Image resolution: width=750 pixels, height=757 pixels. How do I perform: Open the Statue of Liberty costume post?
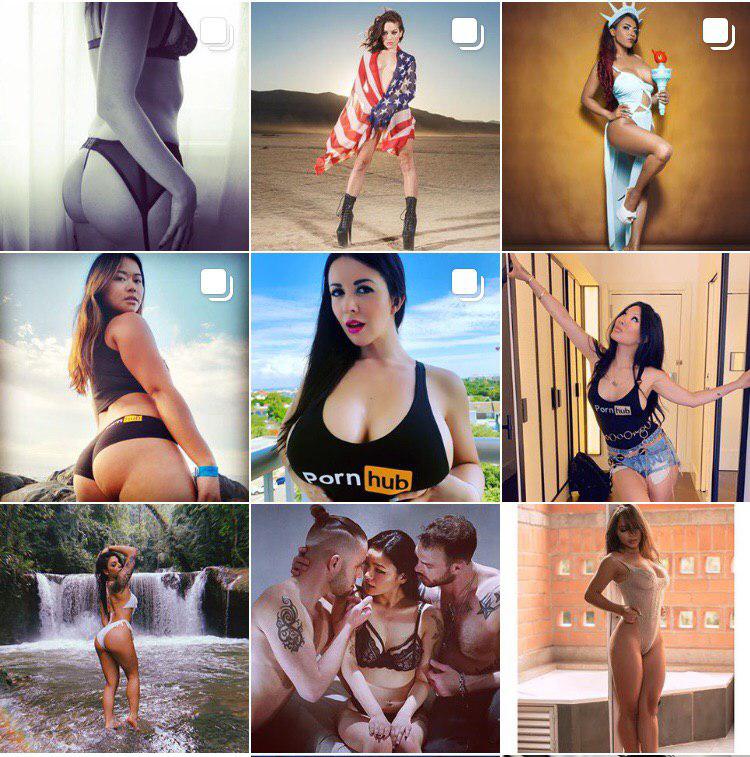point(626,125)
